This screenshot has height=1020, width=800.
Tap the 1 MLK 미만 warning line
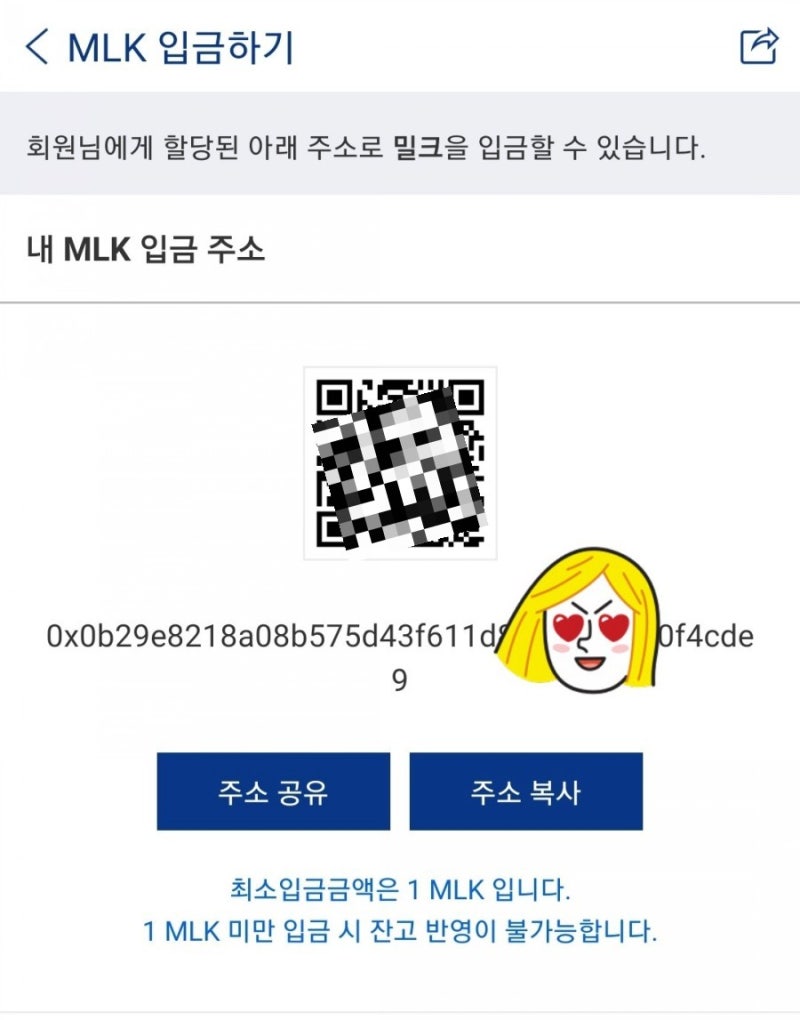[x=400, y=931]
